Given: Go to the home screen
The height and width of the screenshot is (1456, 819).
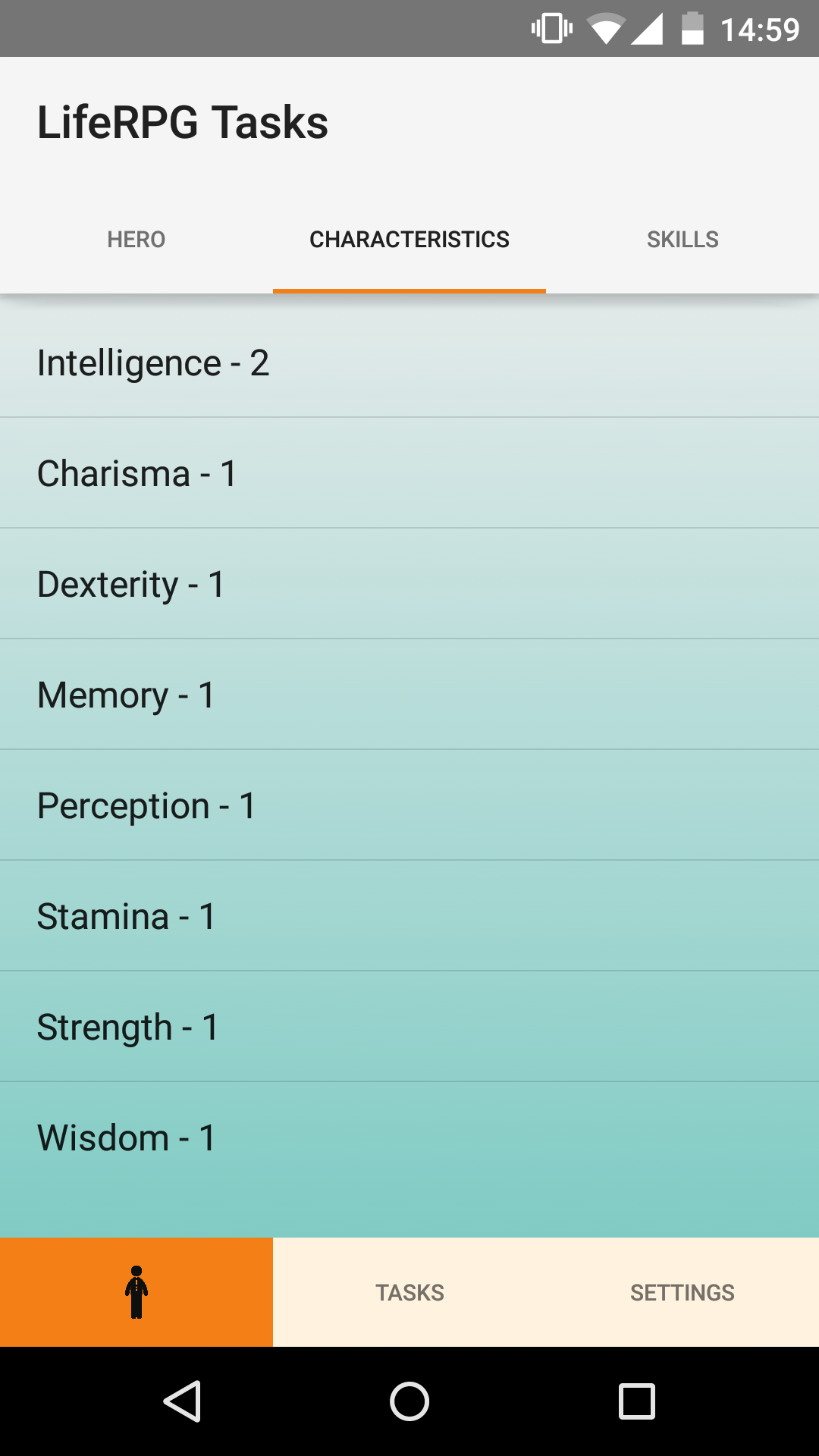Looking at the screenshot, I should [409, 1401].
